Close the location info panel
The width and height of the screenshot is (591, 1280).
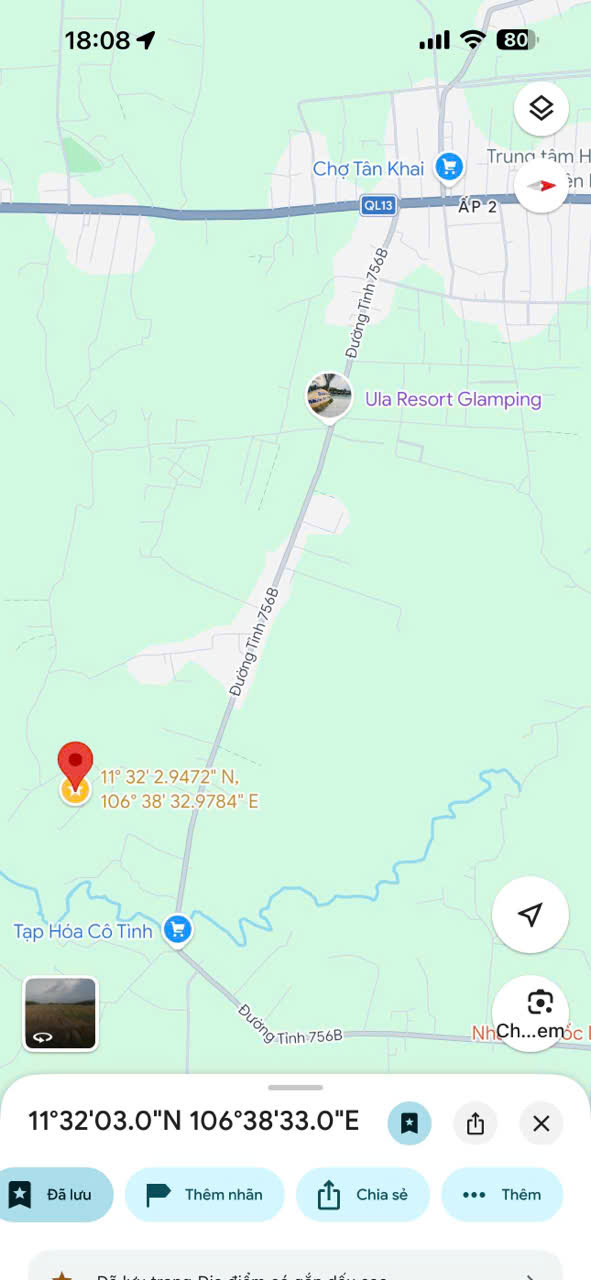pyautogui.click(x=541, y=1123)
